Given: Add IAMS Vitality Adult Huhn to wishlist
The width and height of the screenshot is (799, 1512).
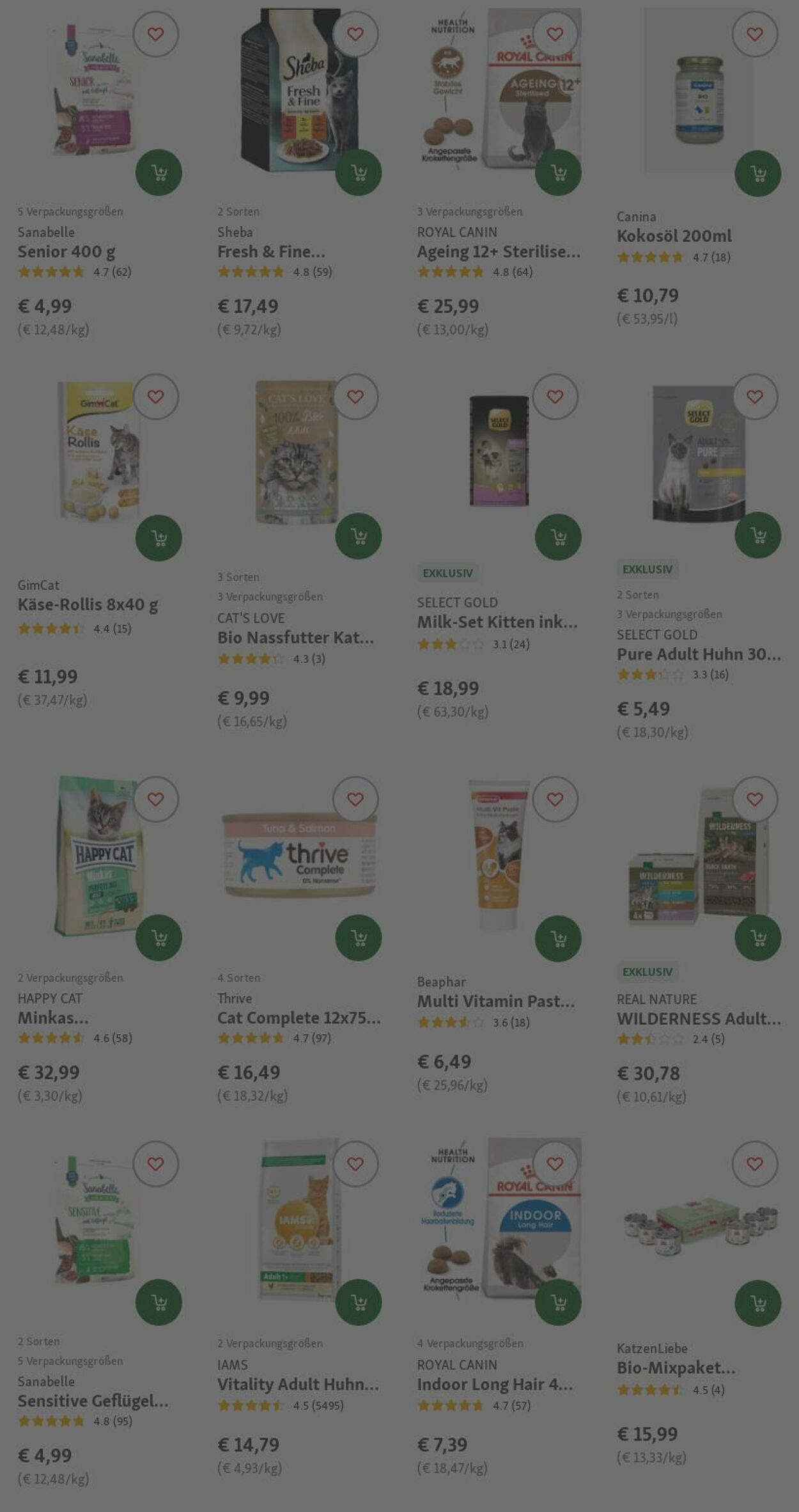Looking at the screenshot, I should tap(355, 1164).
